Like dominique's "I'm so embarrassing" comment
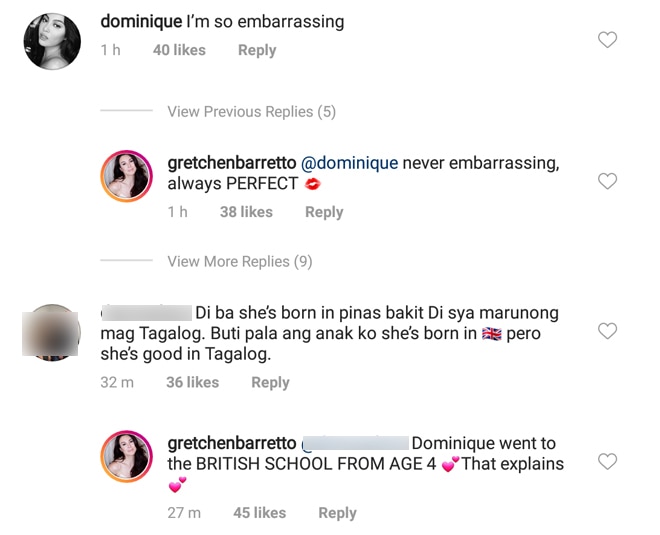 [x=607, y=40]
